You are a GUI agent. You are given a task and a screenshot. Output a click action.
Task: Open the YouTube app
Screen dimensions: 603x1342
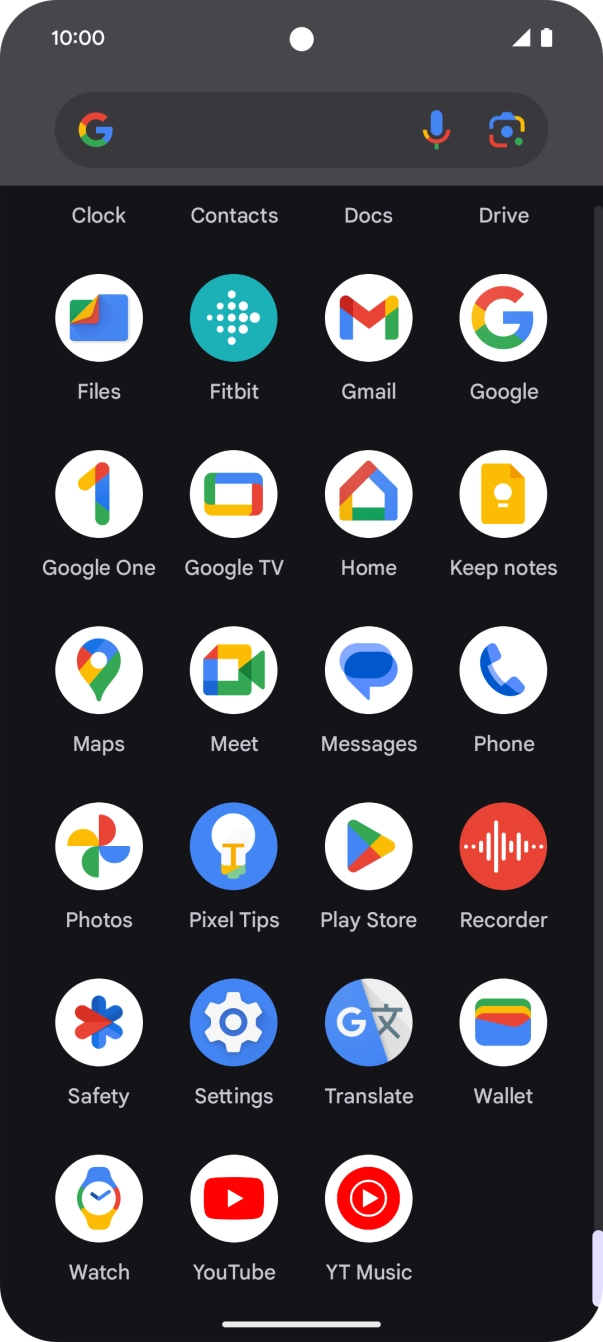(234, 1198)
